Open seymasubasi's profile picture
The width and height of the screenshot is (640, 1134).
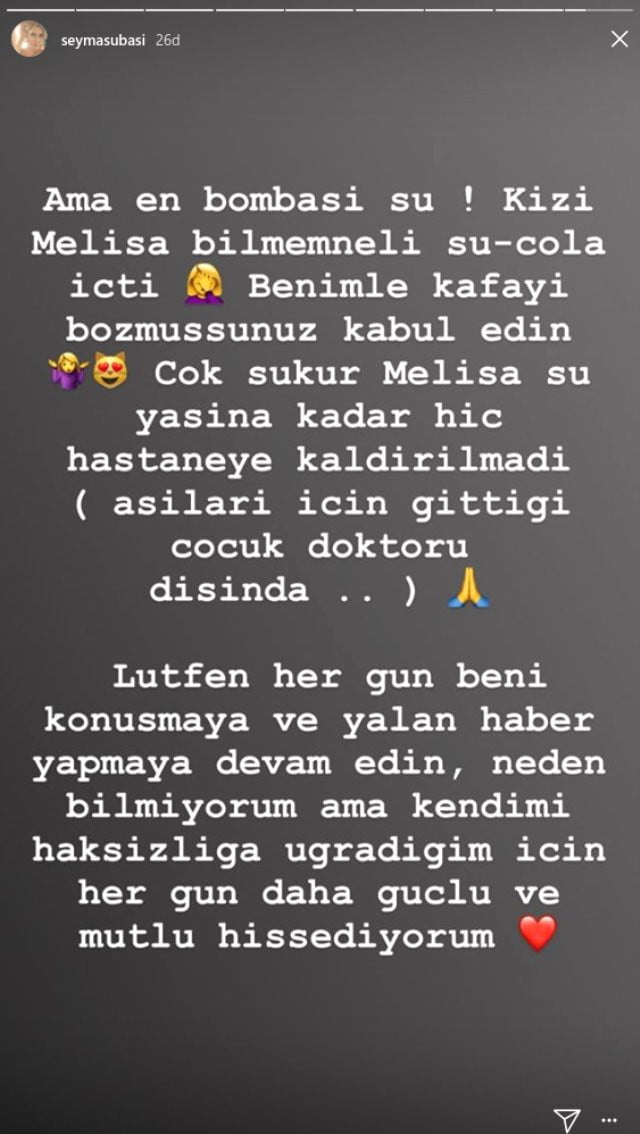pyautogui.click(x=29, y=40)
